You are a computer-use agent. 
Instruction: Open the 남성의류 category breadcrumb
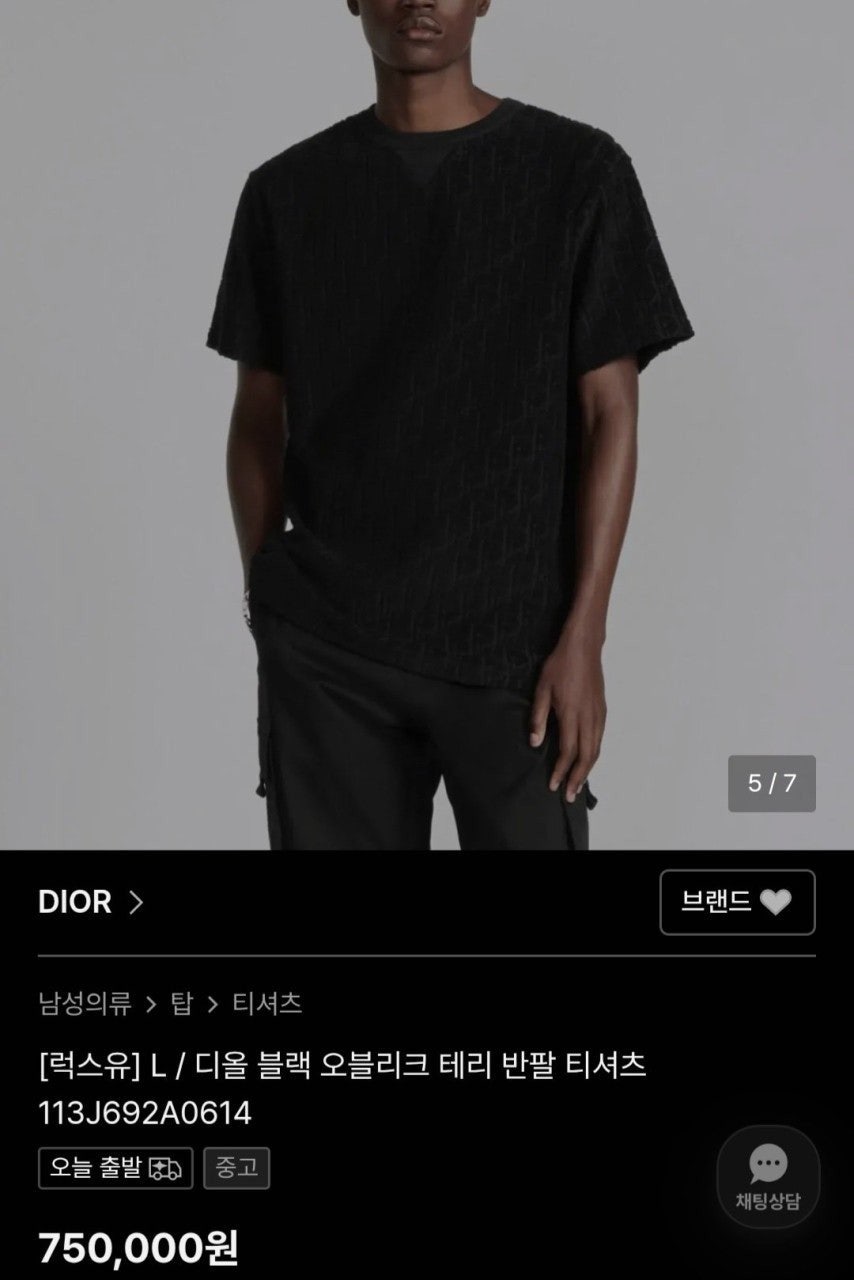point(84,1003)
